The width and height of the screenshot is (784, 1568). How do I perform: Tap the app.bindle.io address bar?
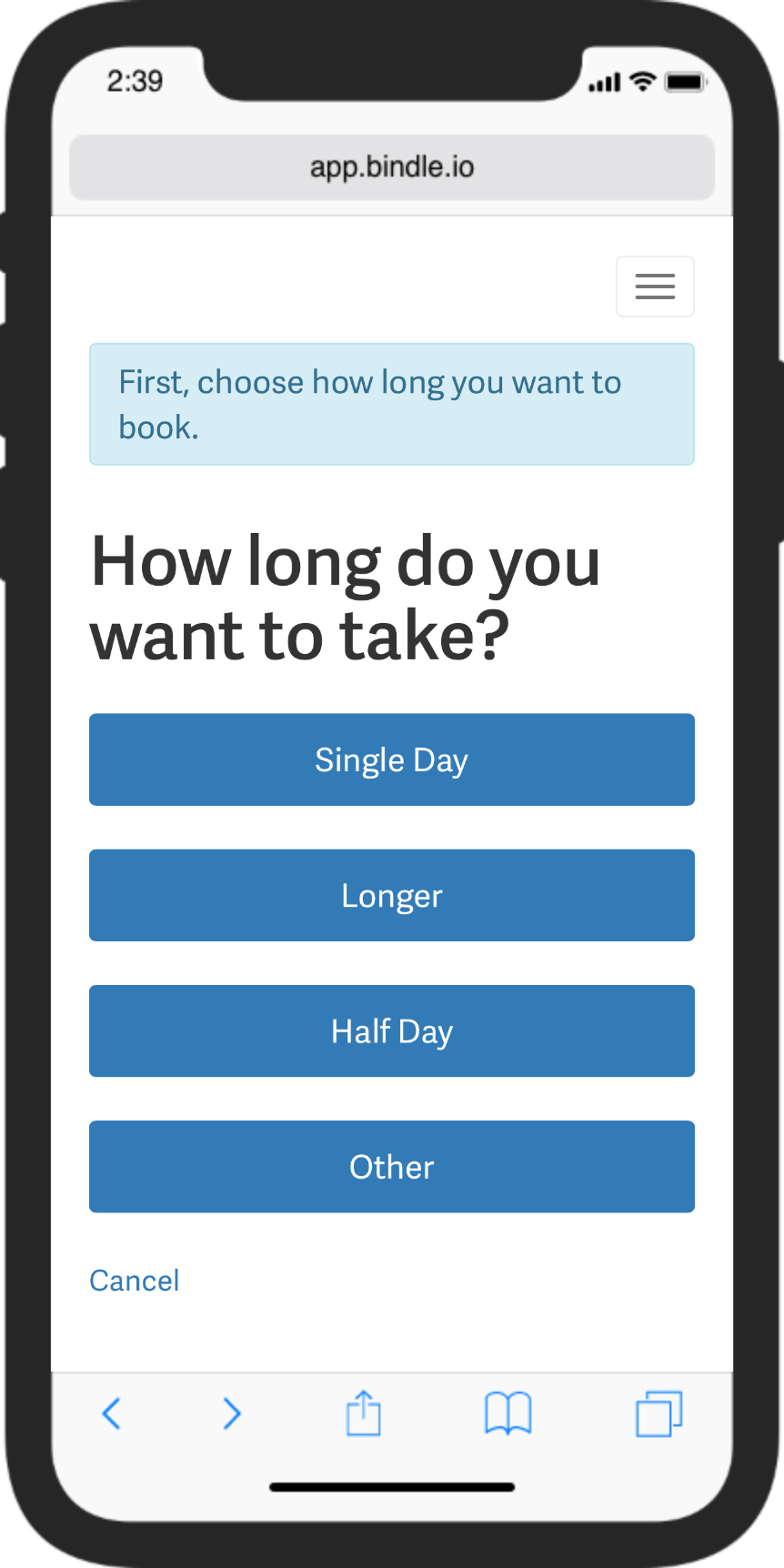(x=392, y=167)
